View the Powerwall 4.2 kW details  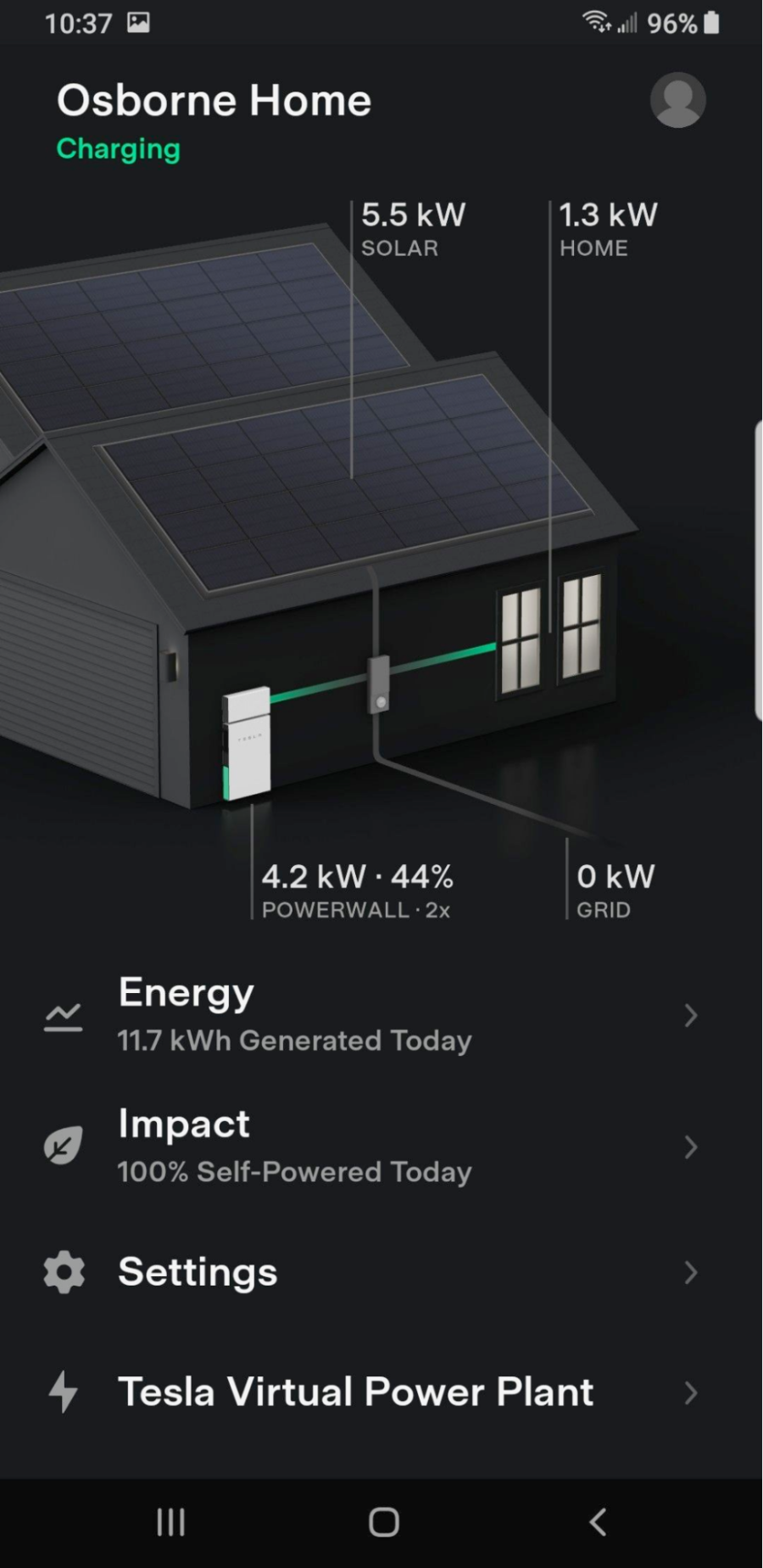tap(357, 889)
